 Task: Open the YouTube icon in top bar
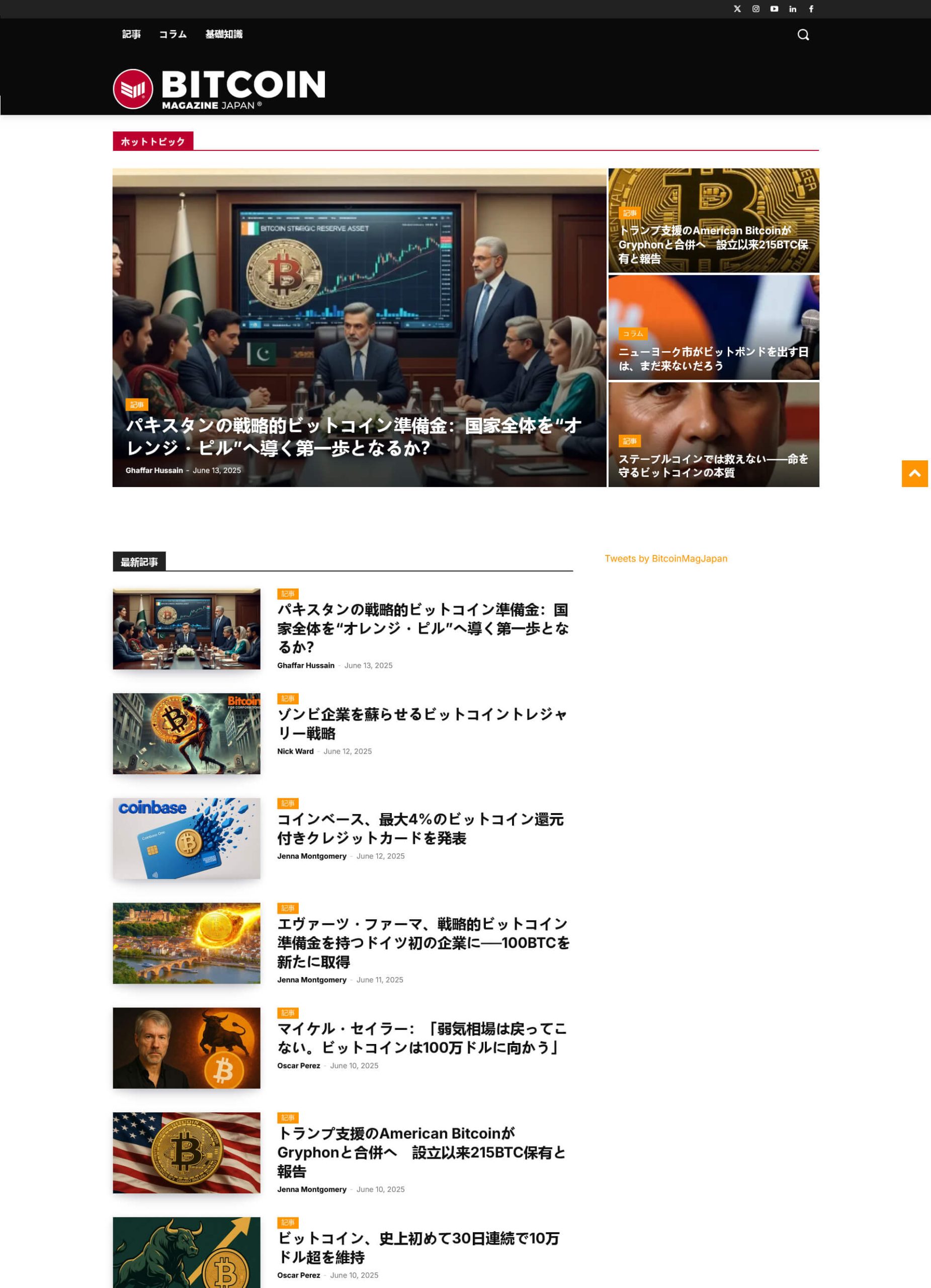(x=774, y=9)
